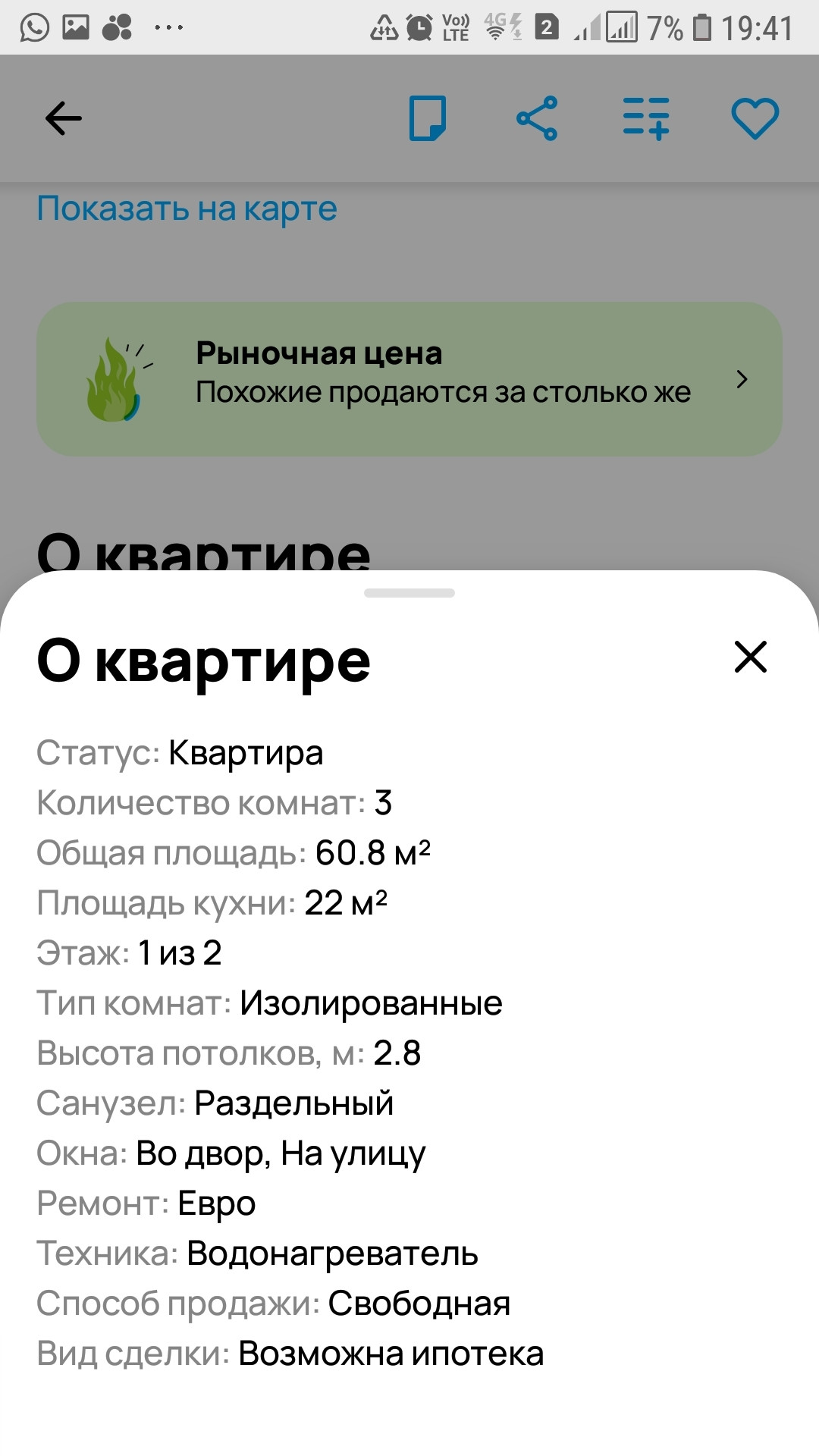Go back with the arrow
Screen dimensions: 819x1456
tap(64, 118)
